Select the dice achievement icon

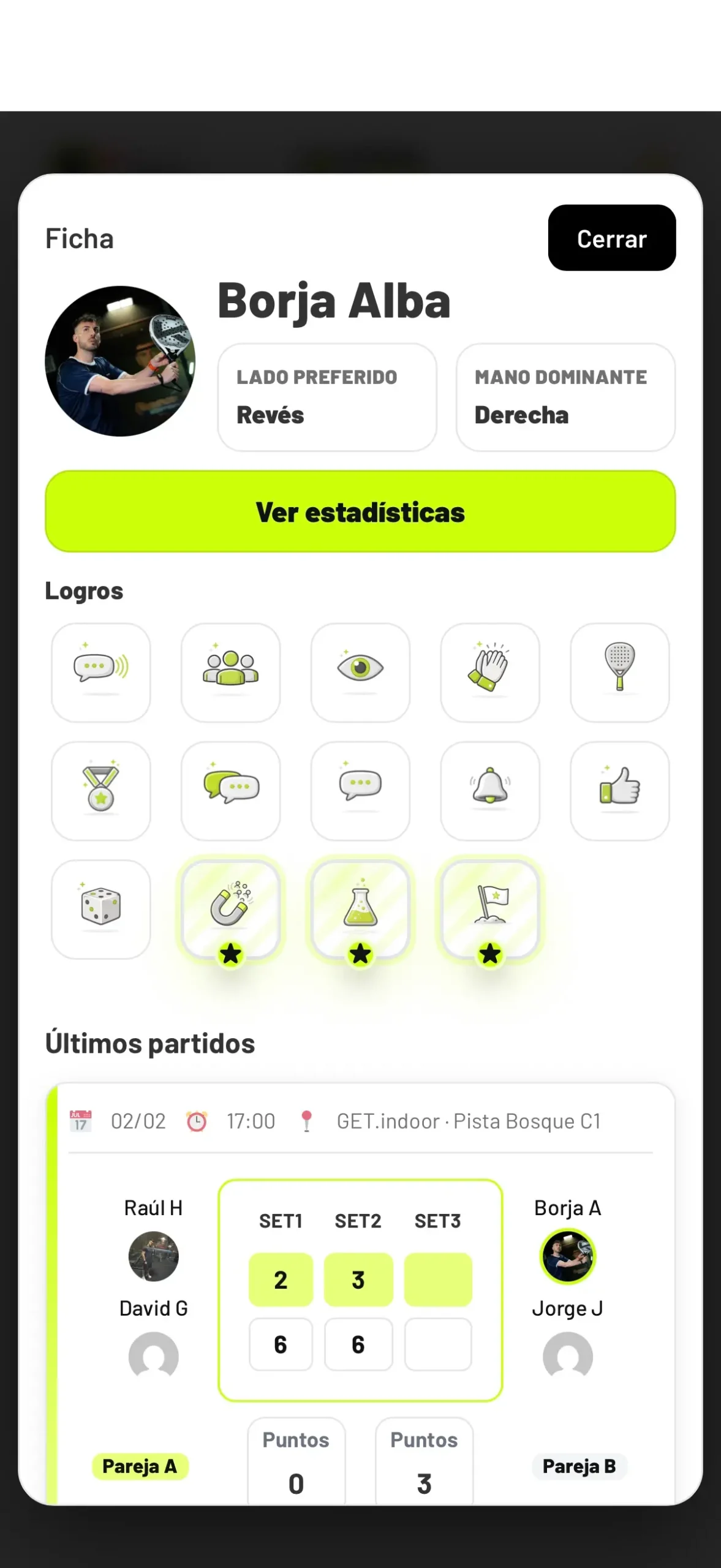coord(100,908)
